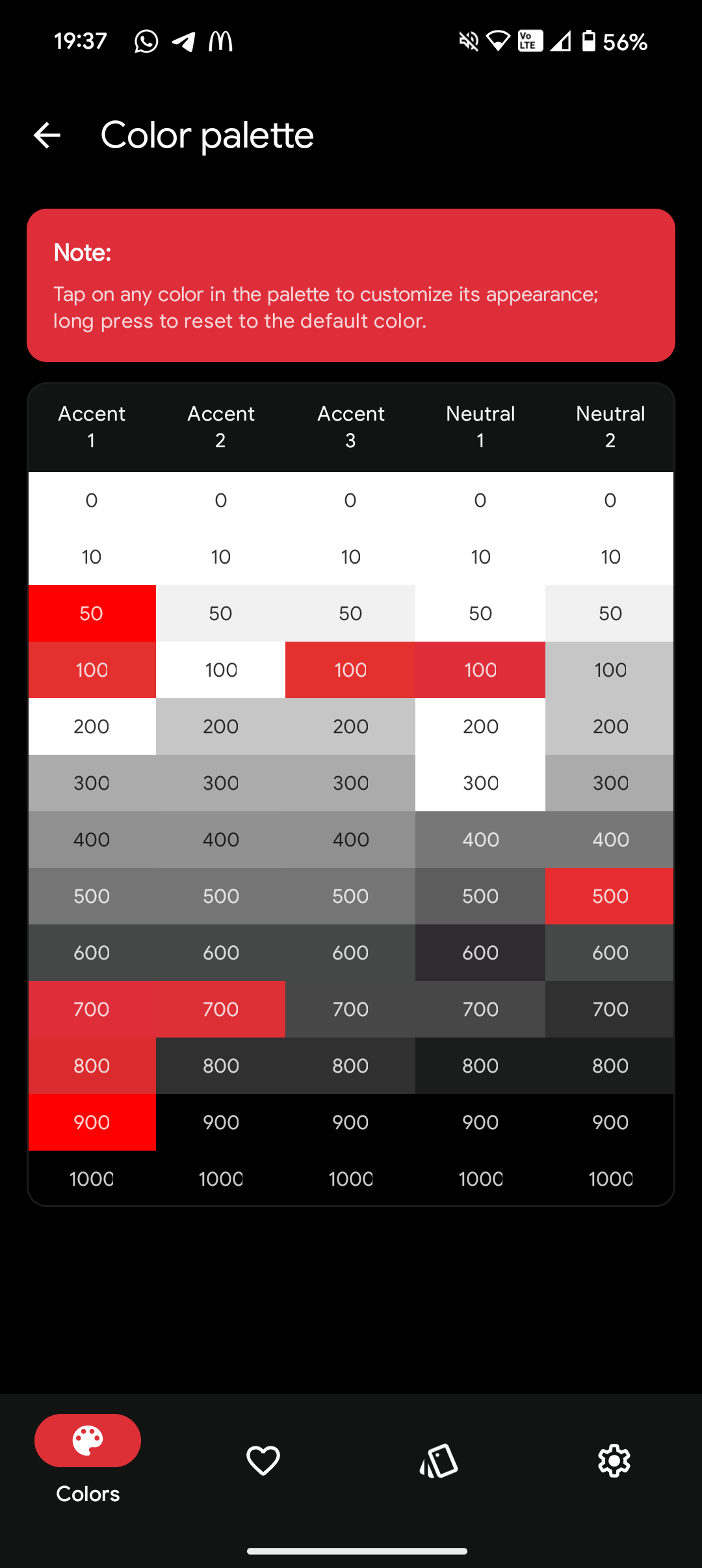This screenshot has width=702, height=1568.
Task: Choose Neutral 1 shade 300 swatch
Action: 480,783
